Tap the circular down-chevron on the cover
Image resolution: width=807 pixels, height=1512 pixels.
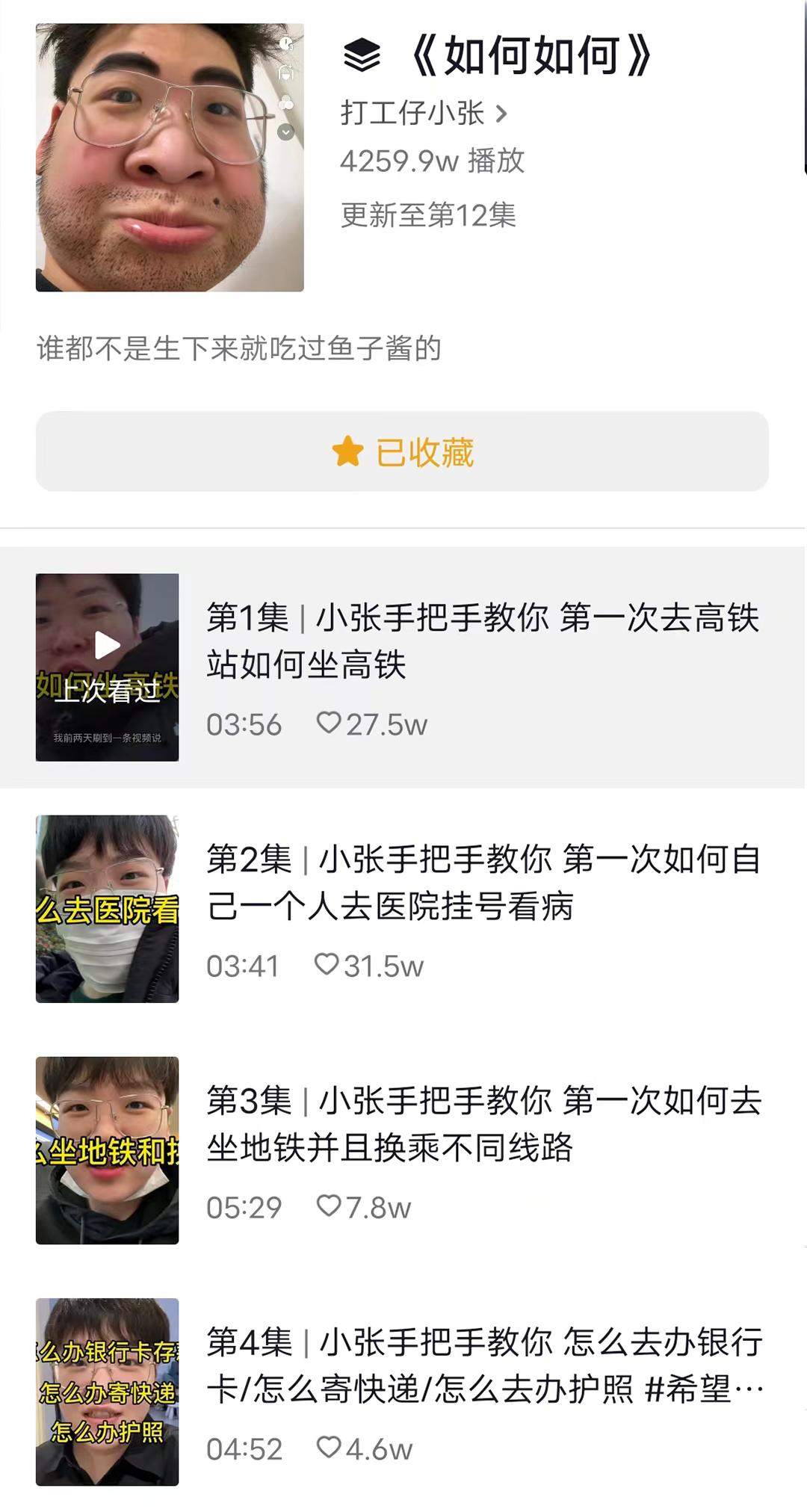pos(285,130)
